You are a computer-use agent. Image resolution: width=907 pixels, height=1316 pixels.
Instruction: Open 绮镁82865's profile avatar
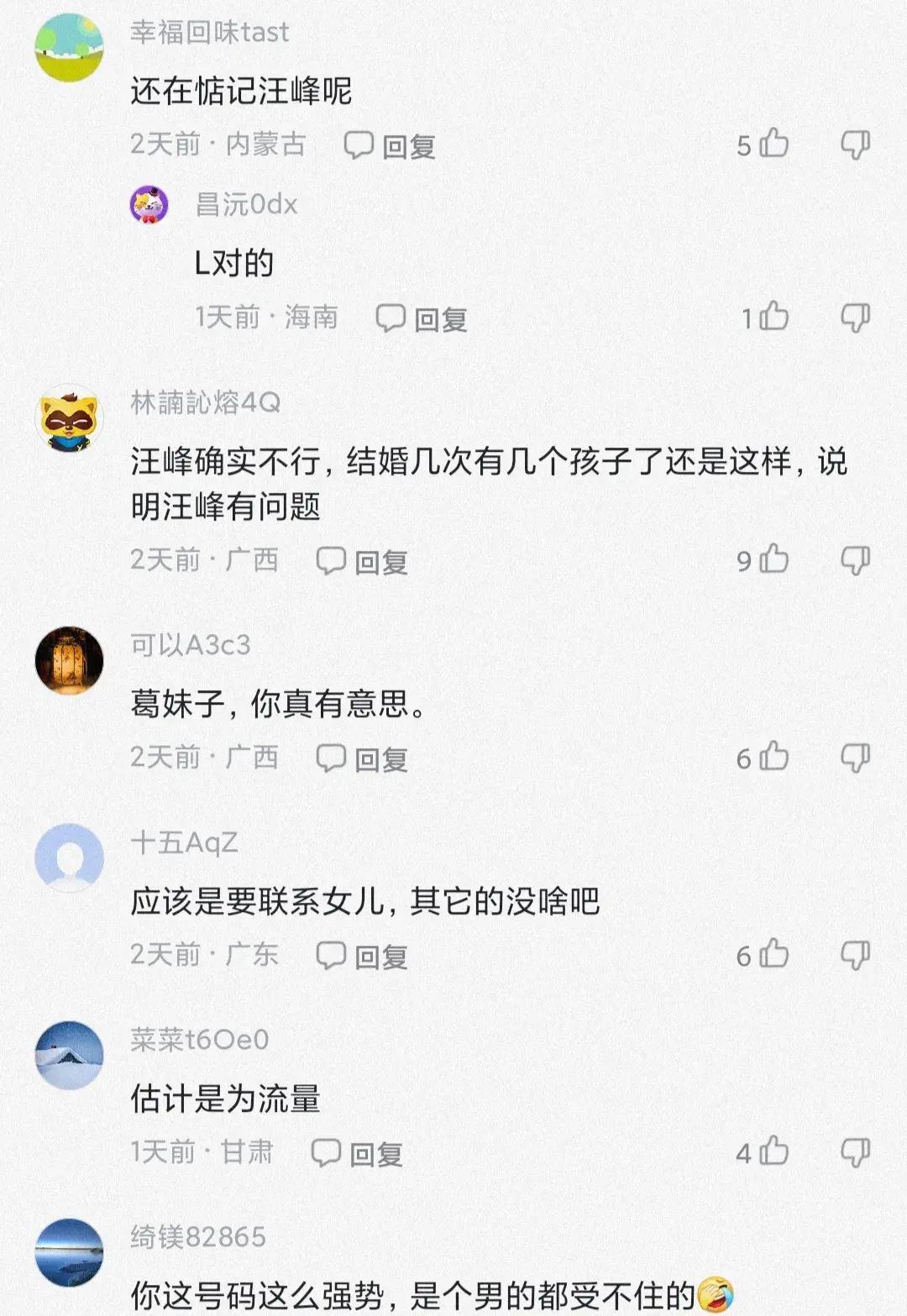[69, 1252]
